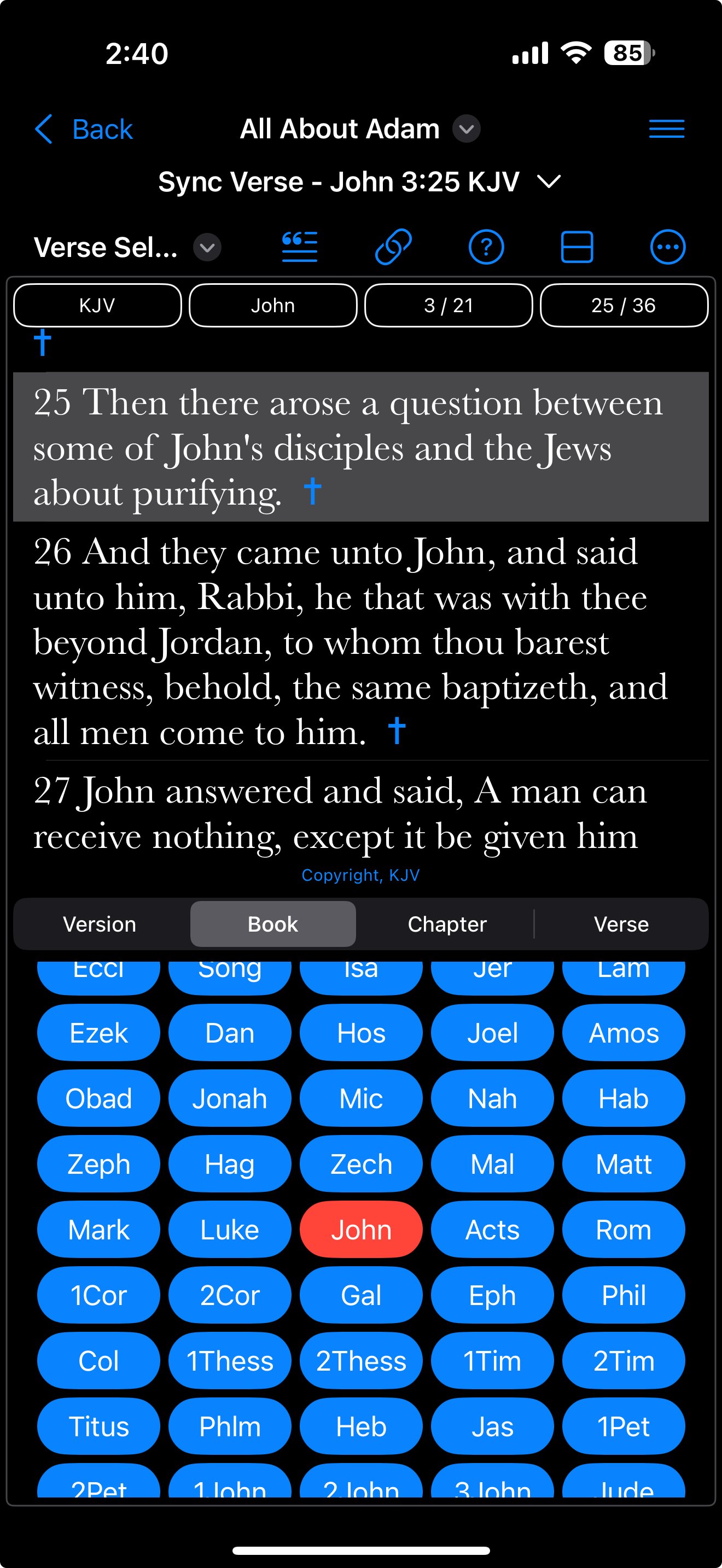
Task: Tap the 25 / 36 verse button
Action: coord(624,306)
